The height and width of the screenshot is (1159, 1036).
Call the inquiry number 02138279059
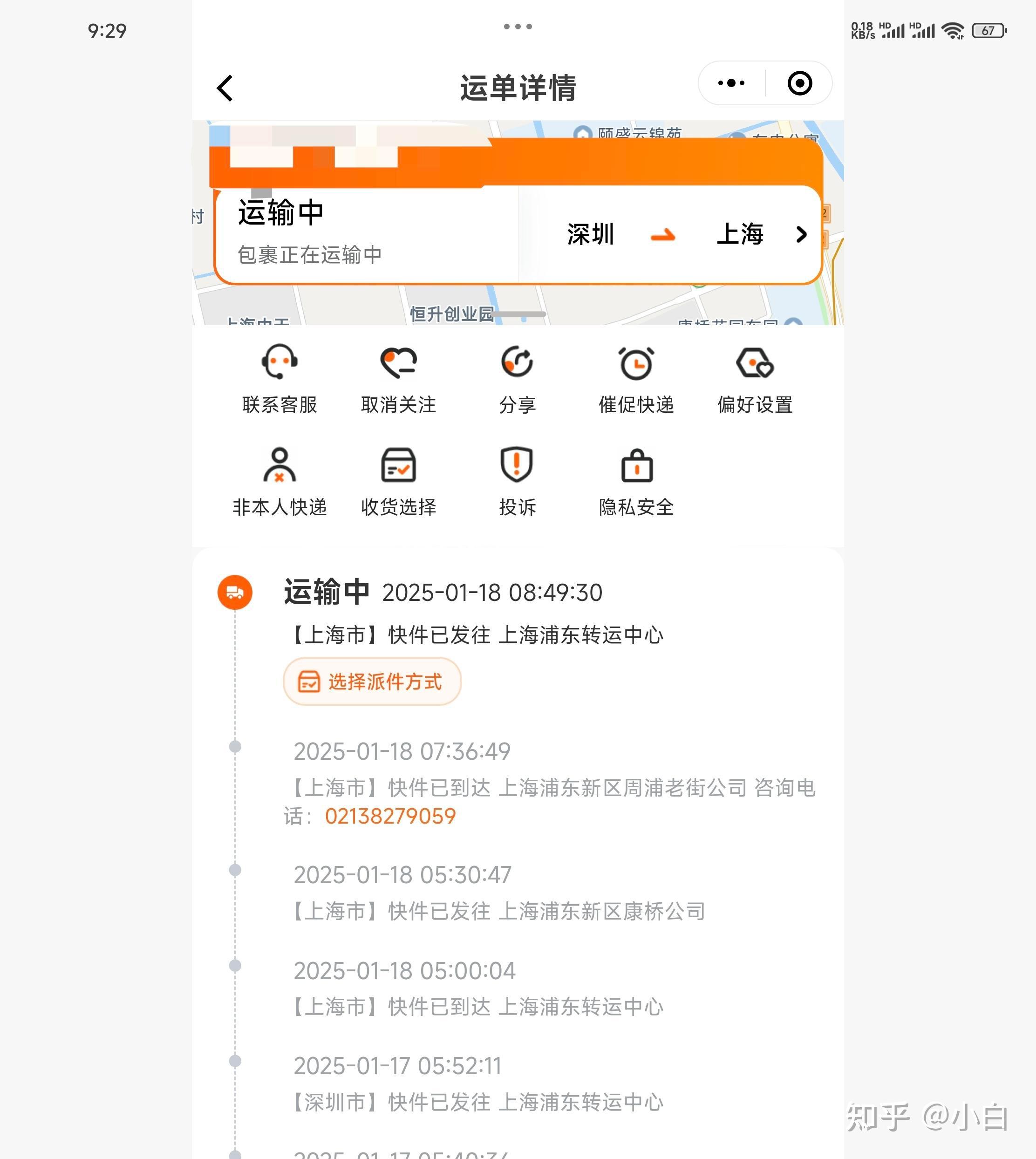tap(390, 816)
